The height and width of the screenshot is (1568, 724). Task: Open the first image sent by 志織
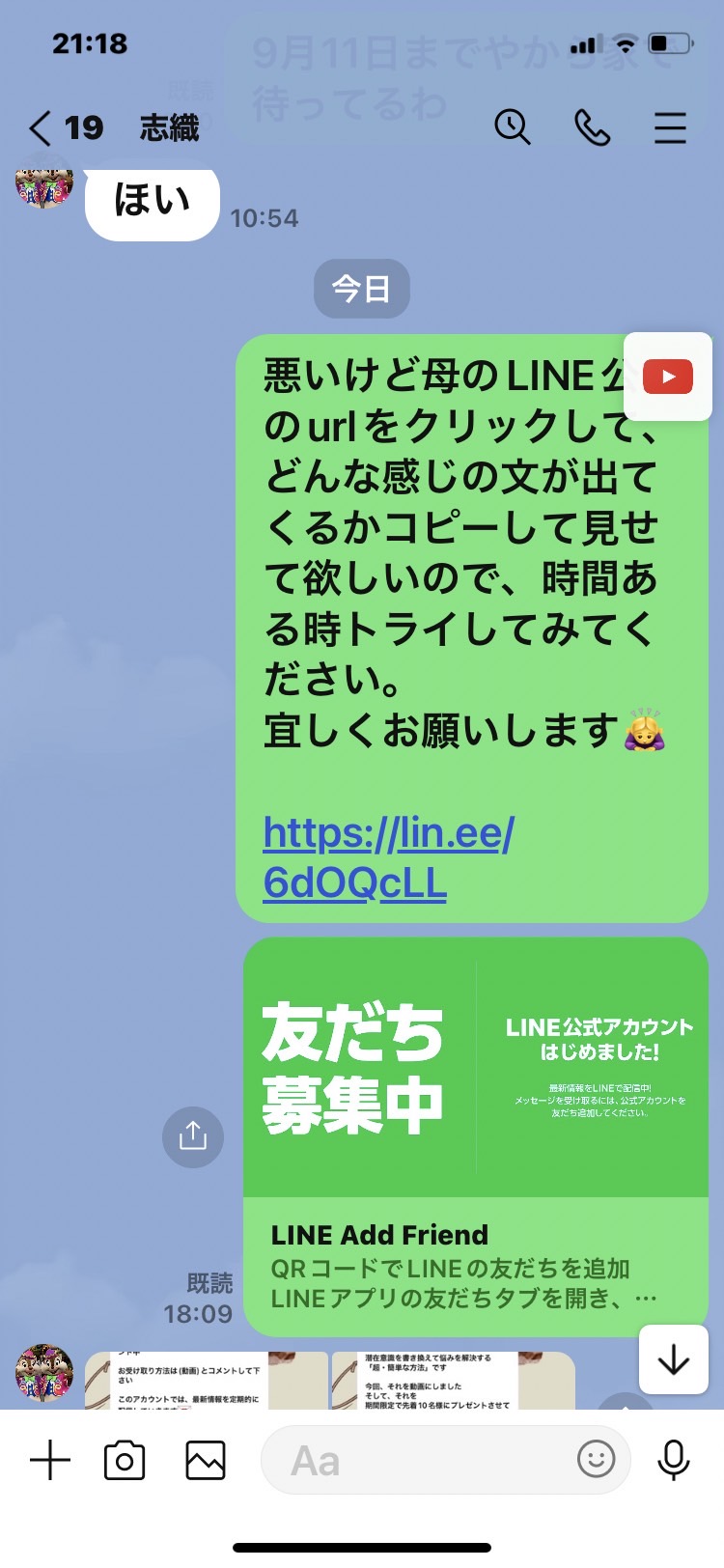coord(206,1381)
